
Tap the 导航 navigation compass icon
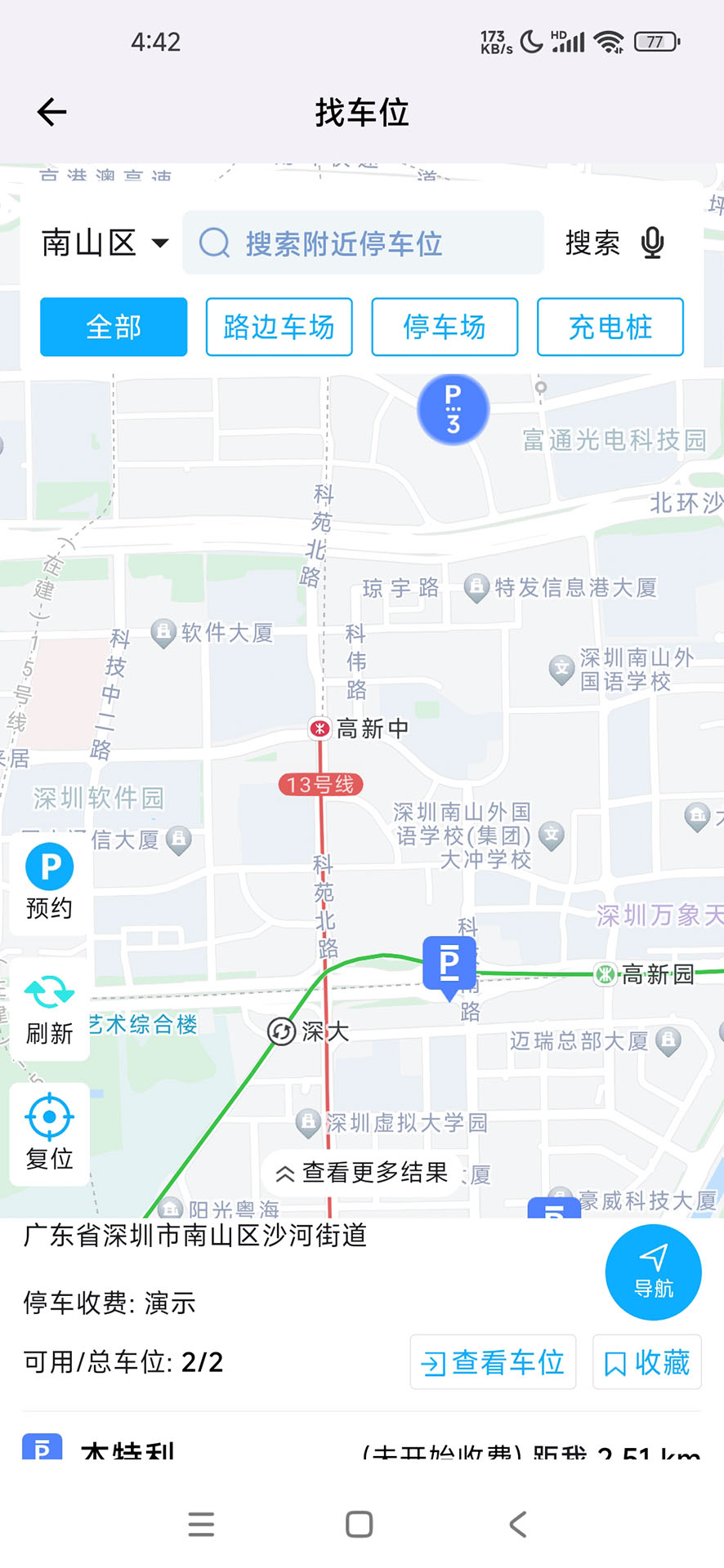pyautogui.click(x=652, y=1272)
